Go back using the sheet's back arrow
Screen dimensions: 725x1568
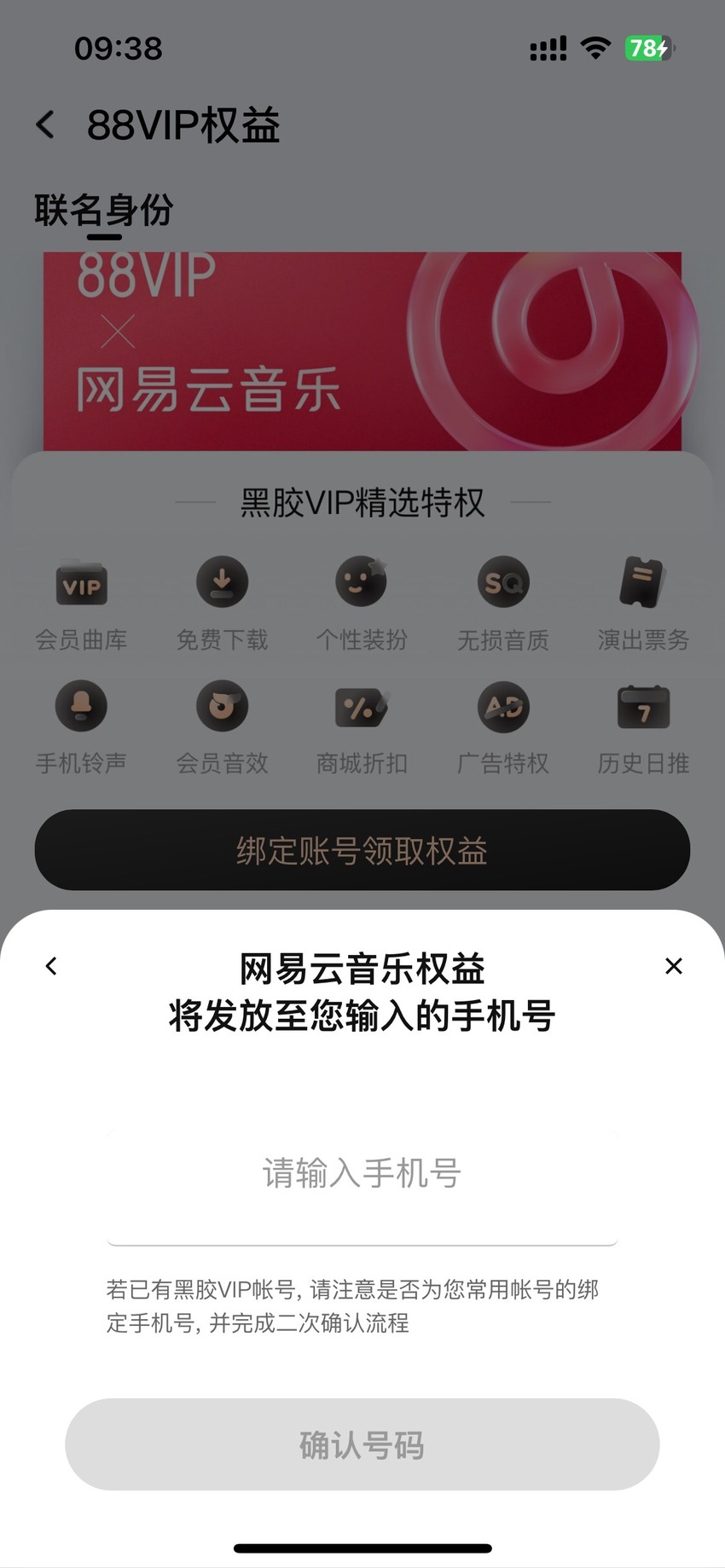[x=51, y=966]
